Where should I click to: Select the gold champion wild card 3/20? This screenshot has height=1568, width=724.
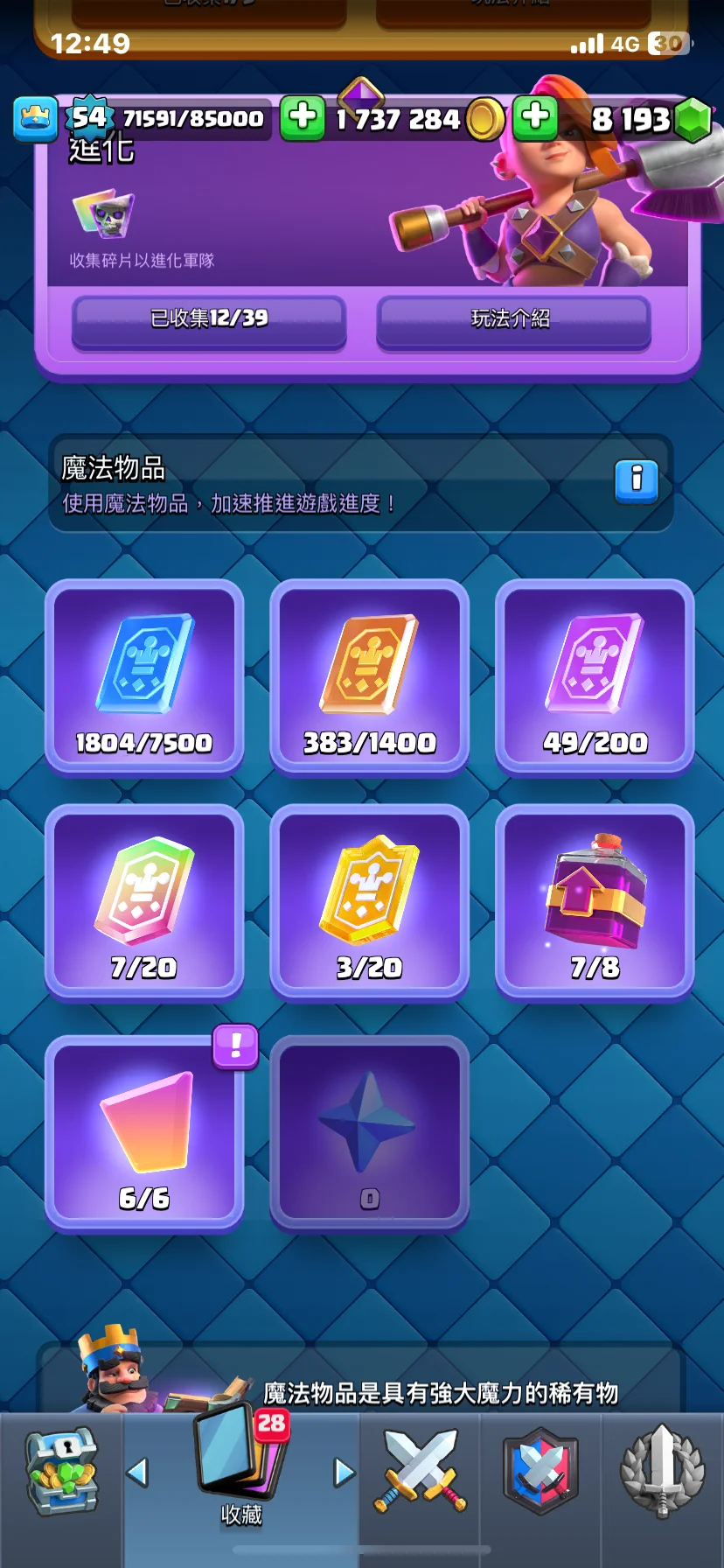pyautogui.click(x=369, y=901)
